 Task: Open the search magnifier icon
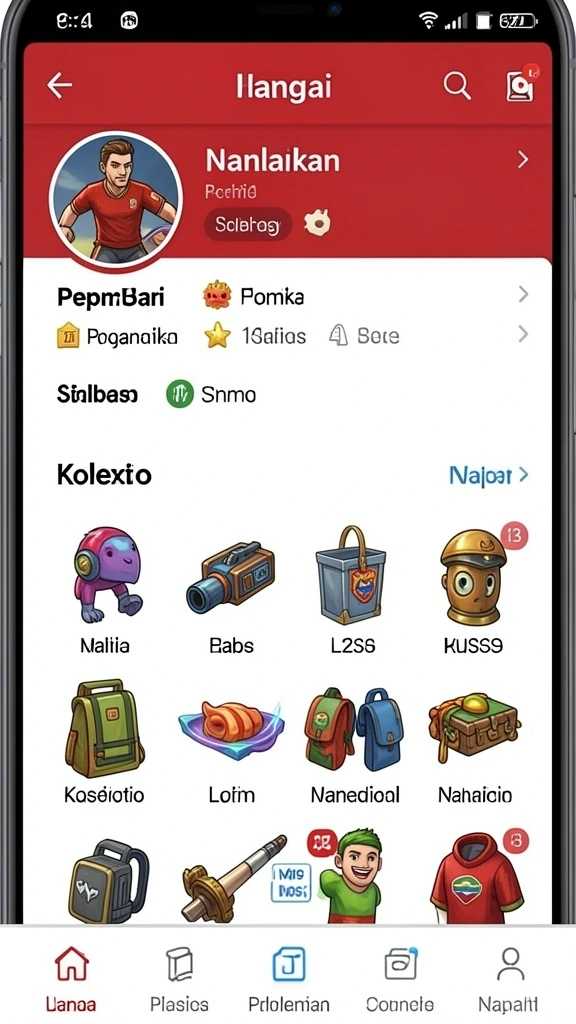point(456,86)
